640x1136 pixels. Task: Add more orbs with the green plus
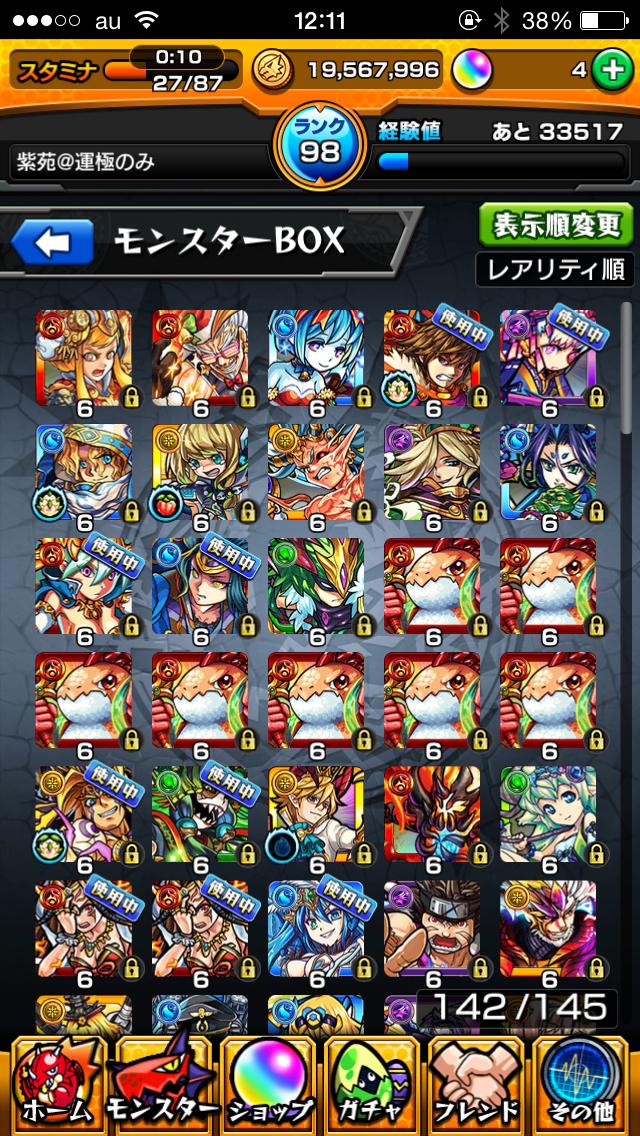[607, 69]
